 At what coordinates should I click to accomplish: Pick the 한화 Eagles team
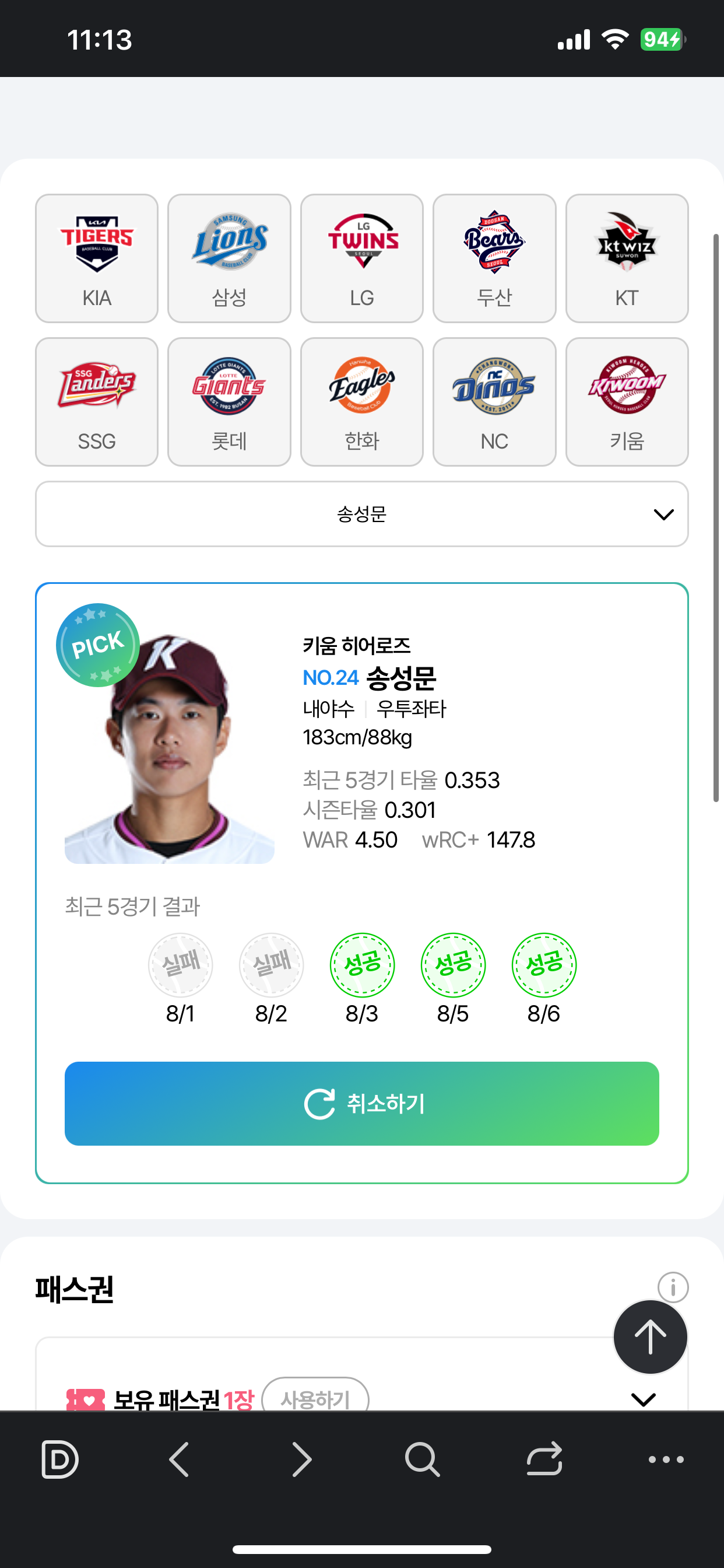pyautogui.click(x=361, y=402)
